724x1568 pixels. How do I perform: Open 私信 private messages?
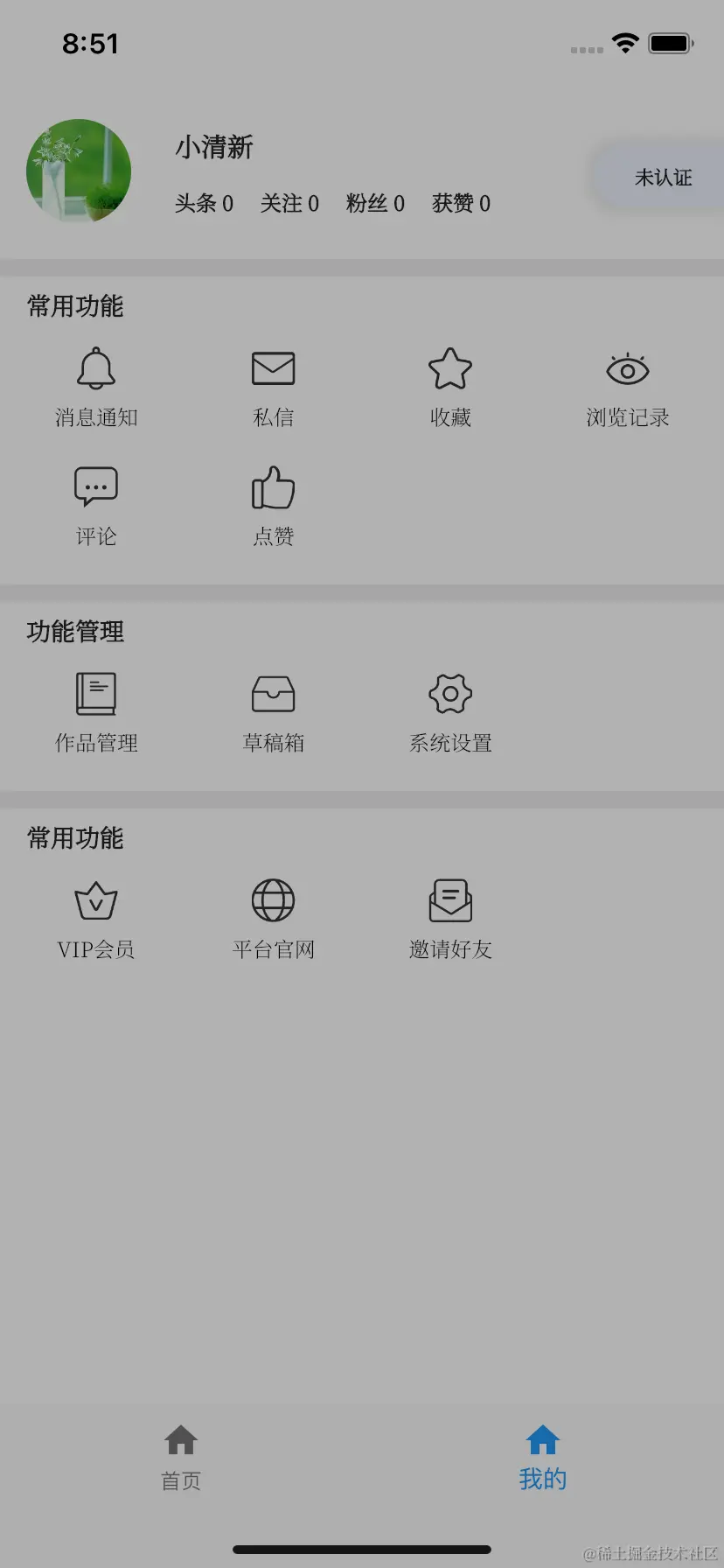273,385
